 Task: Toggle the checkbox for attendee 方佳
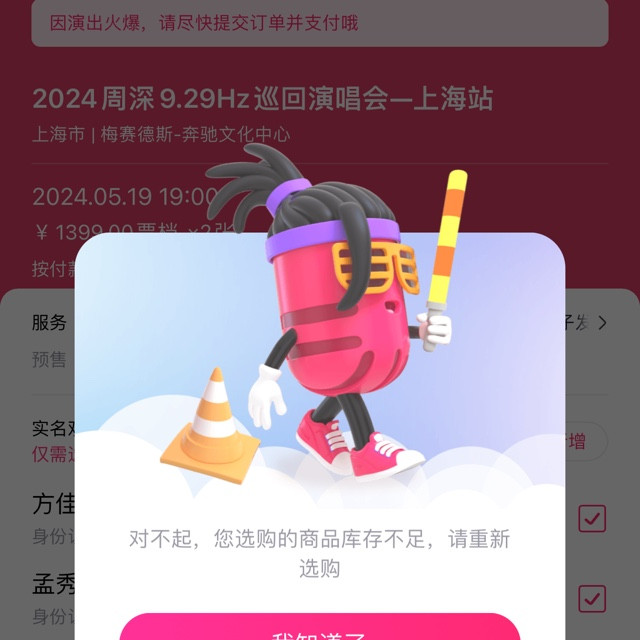pyautogui.click(x=593, y=518)
